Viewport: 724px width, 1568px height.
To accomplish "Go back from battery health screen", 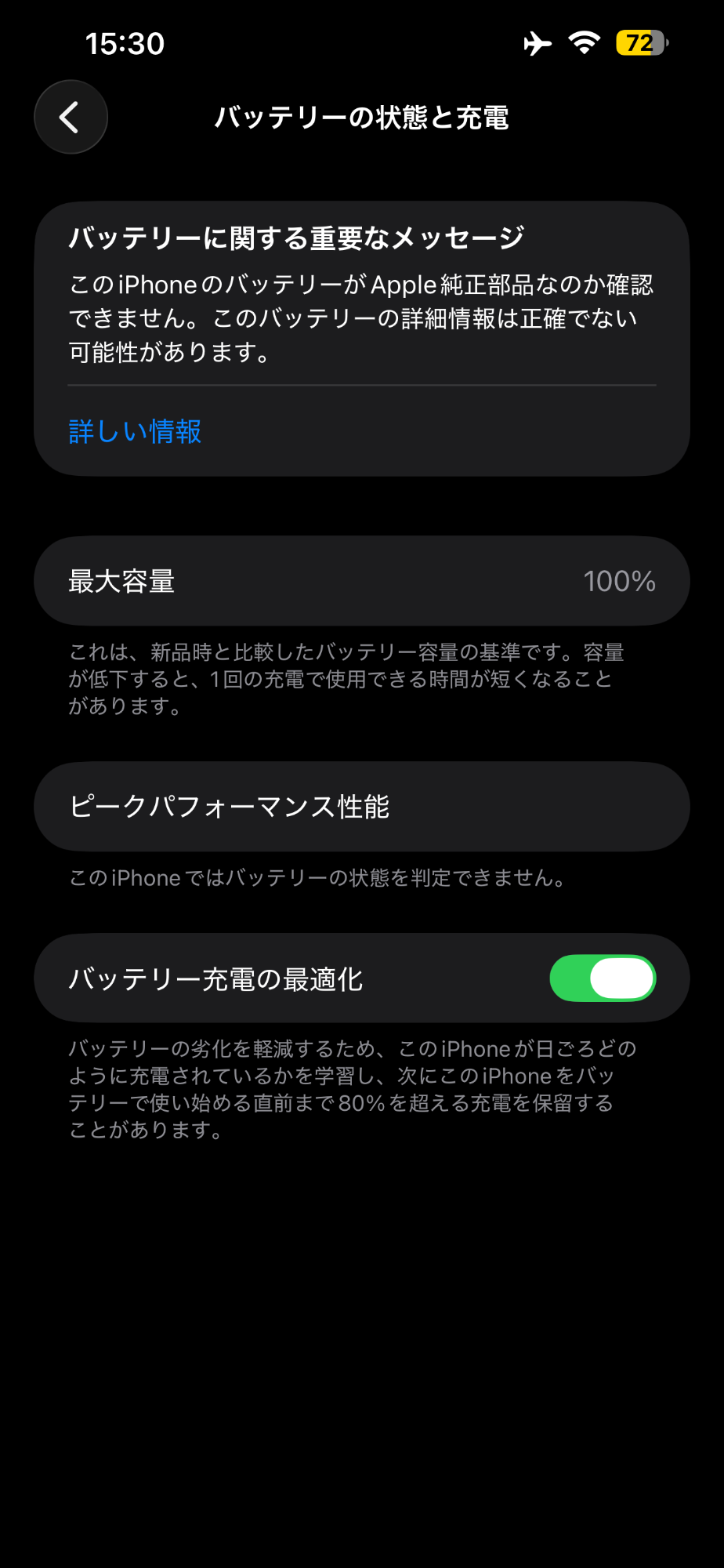I will click(71, 118).
